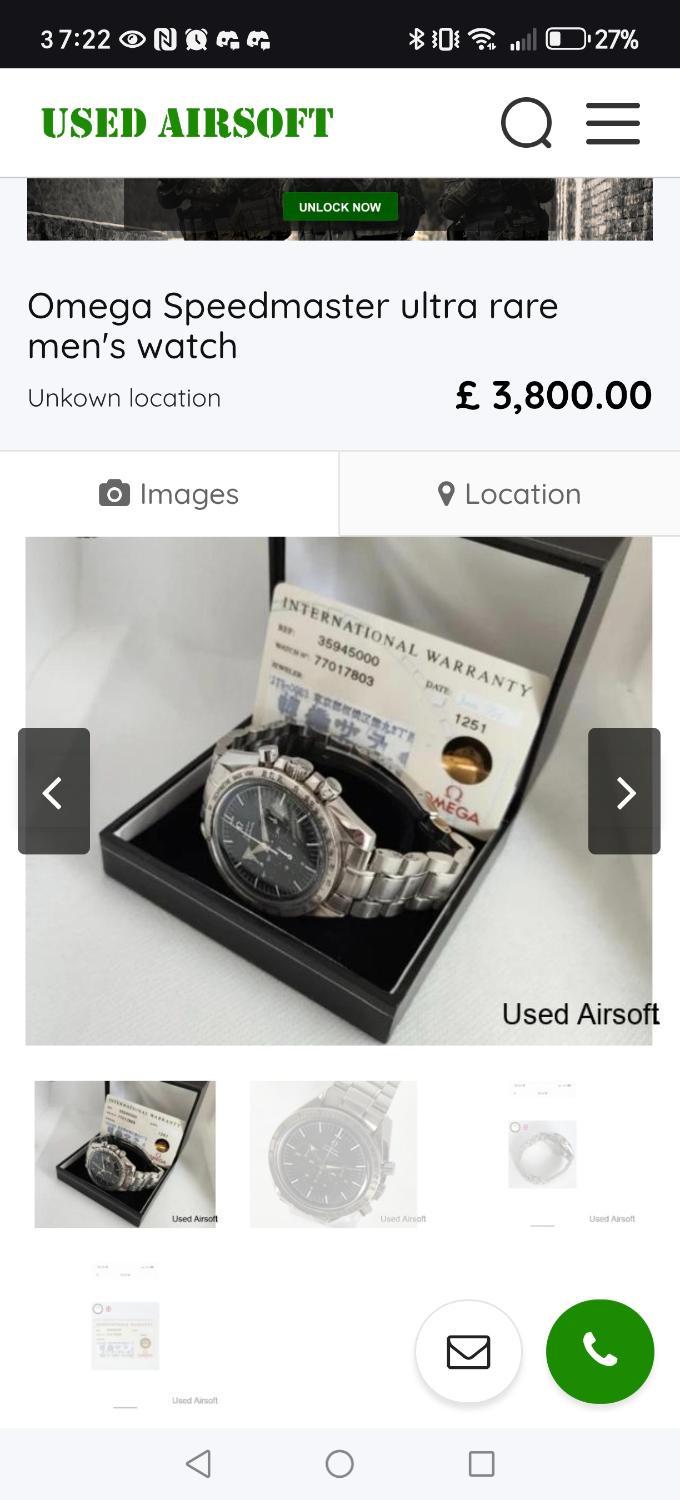The image size is (680, 1500).
Task: Call the seller with green phone button
Action: tap(600, 1352)
